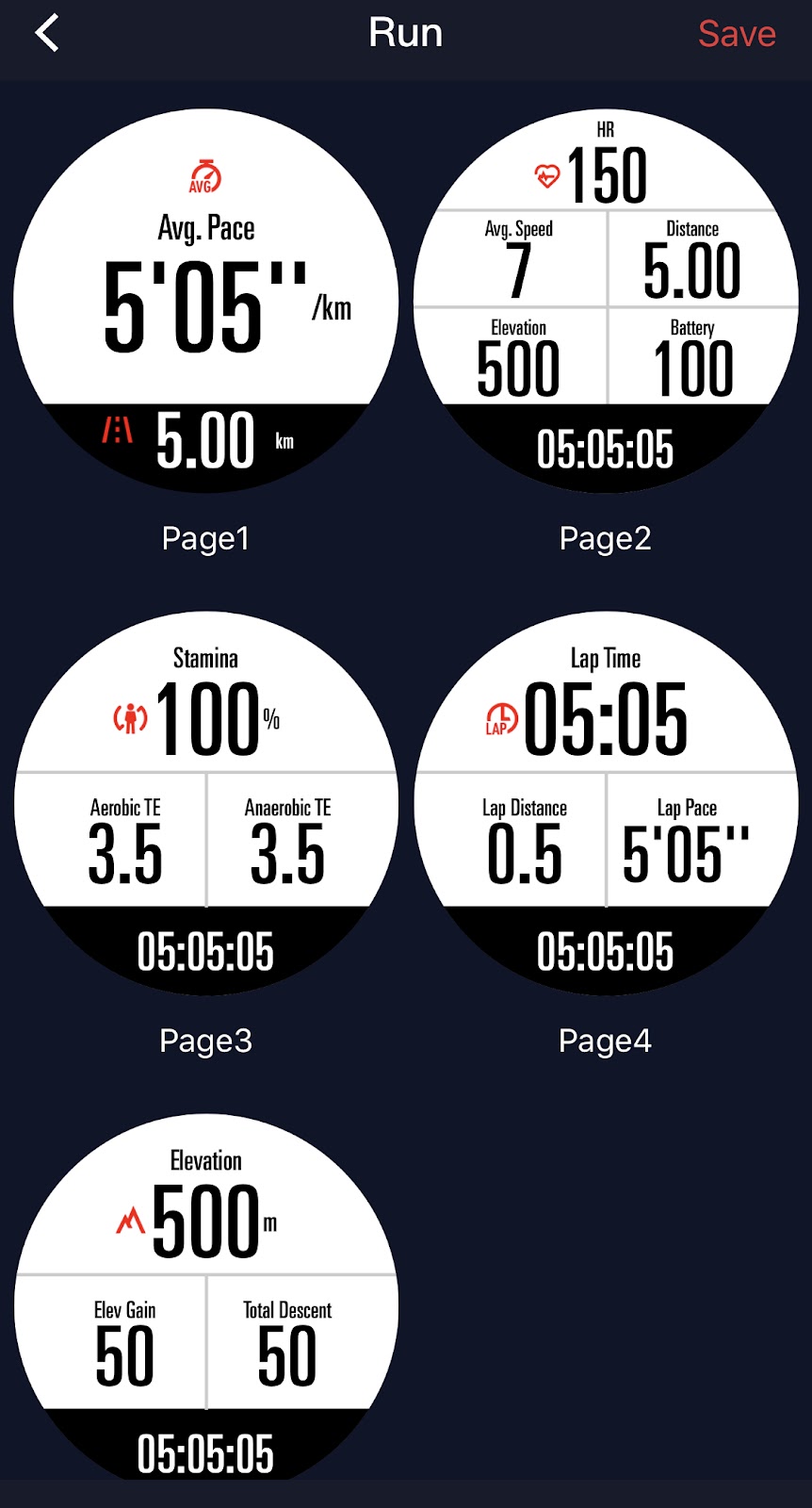812x1508 pixels.
Task: Edit the Page3 Stamina watch face
Action: [206, 804]
